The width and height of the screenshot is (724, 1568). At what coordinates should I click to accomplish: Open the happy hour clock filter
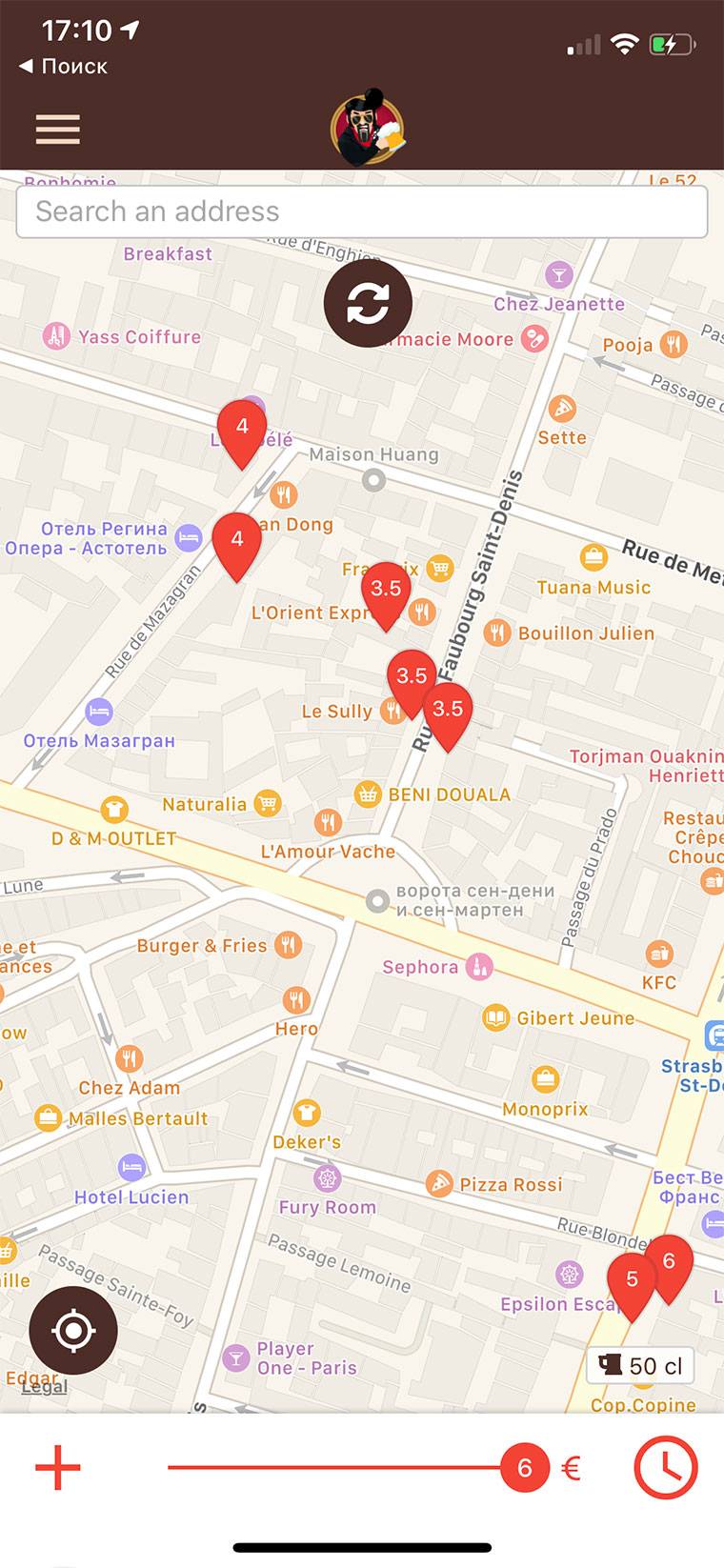[x=665, y=1467]
